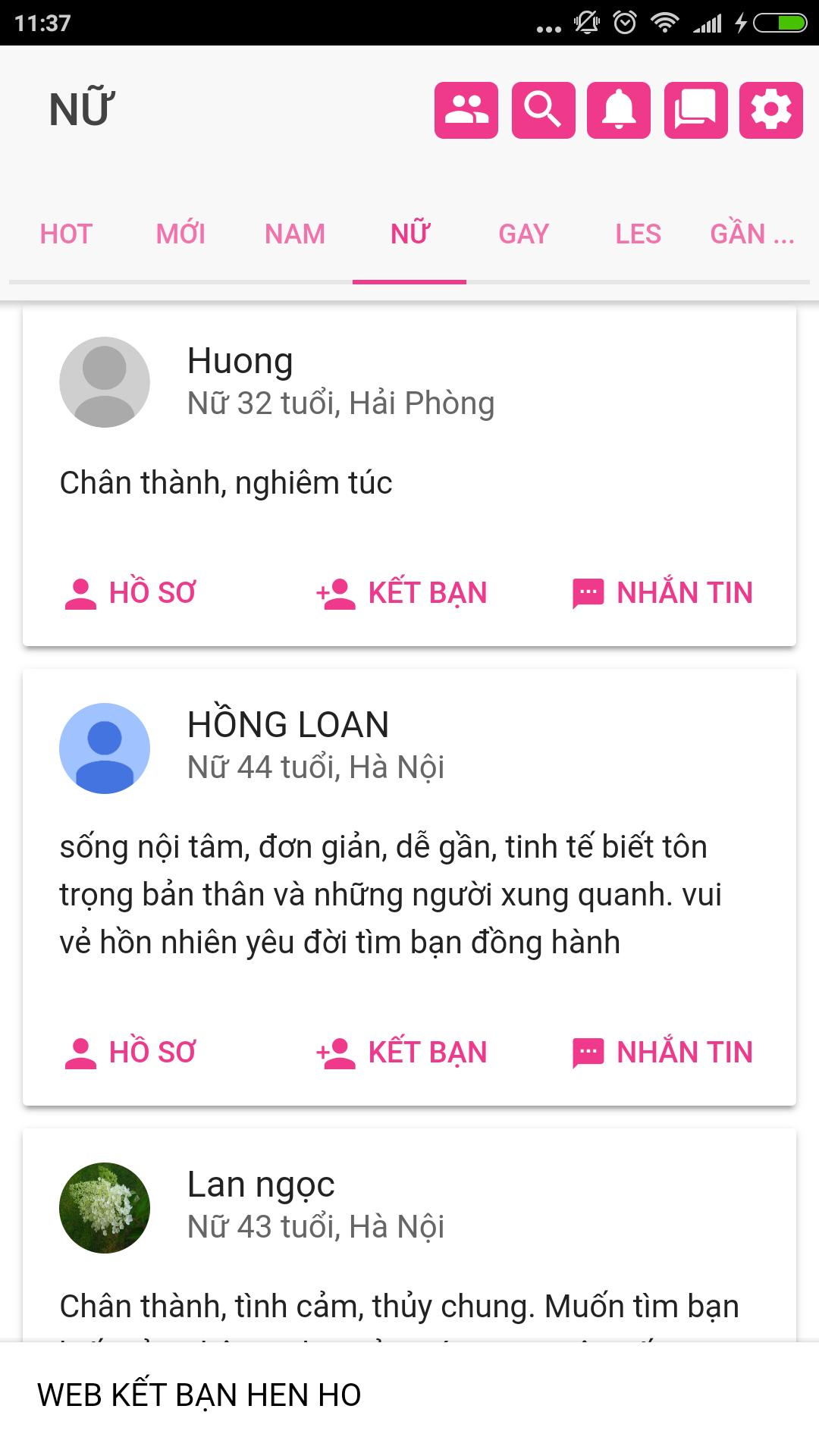
Task: Switch to the NAM tab
Action: pos(295,234)
